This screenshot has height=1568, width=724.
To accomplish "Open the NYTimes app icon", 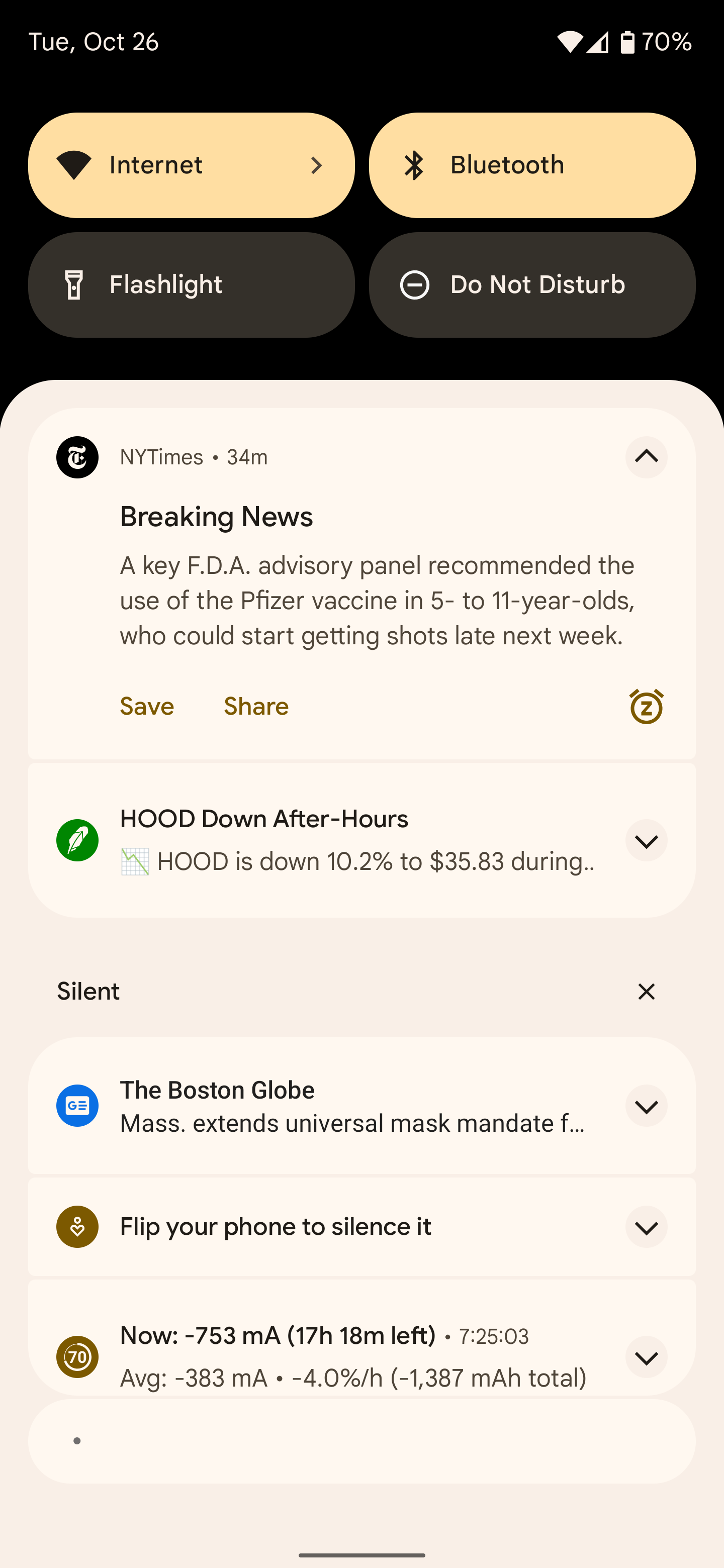I will [77, 457].
